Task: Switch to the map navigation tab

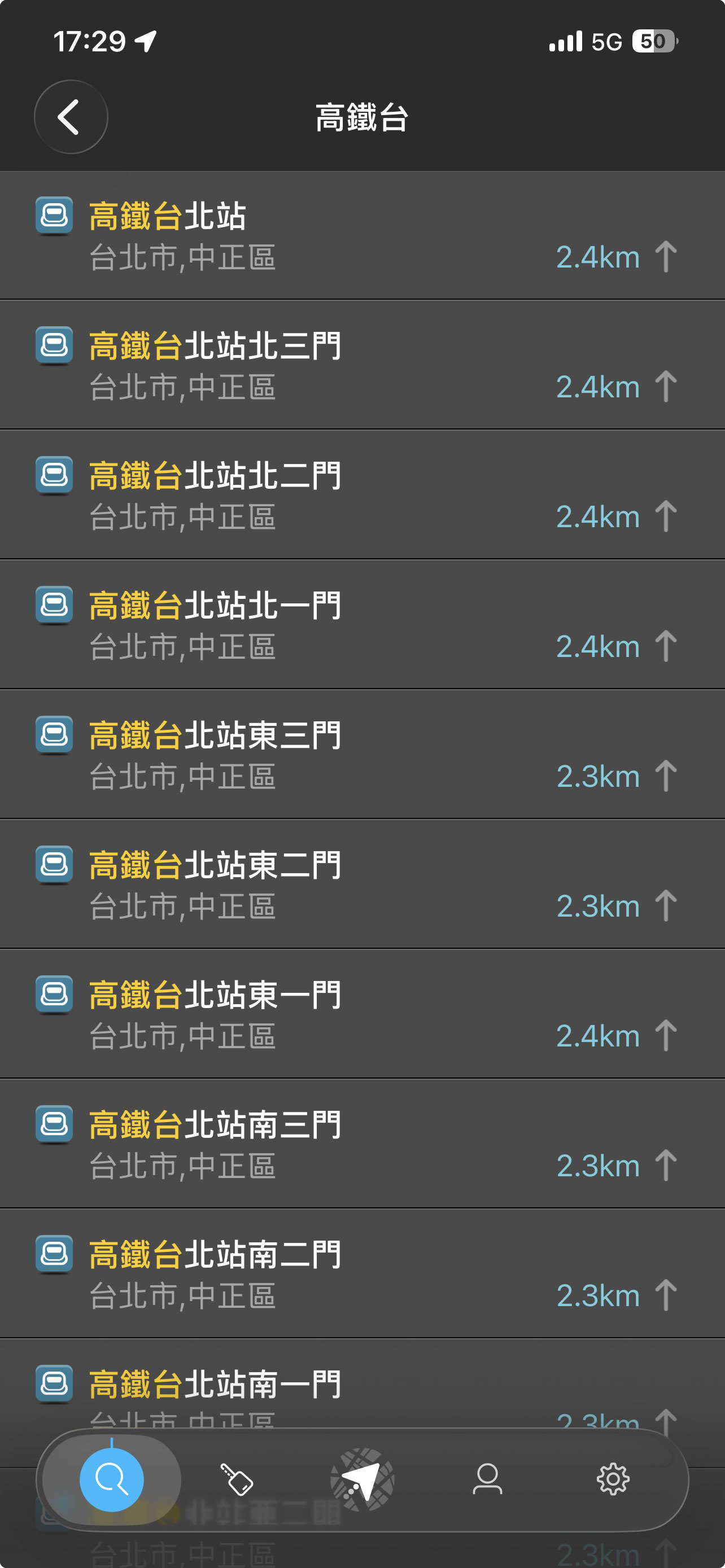Action: coord(362,1479)
